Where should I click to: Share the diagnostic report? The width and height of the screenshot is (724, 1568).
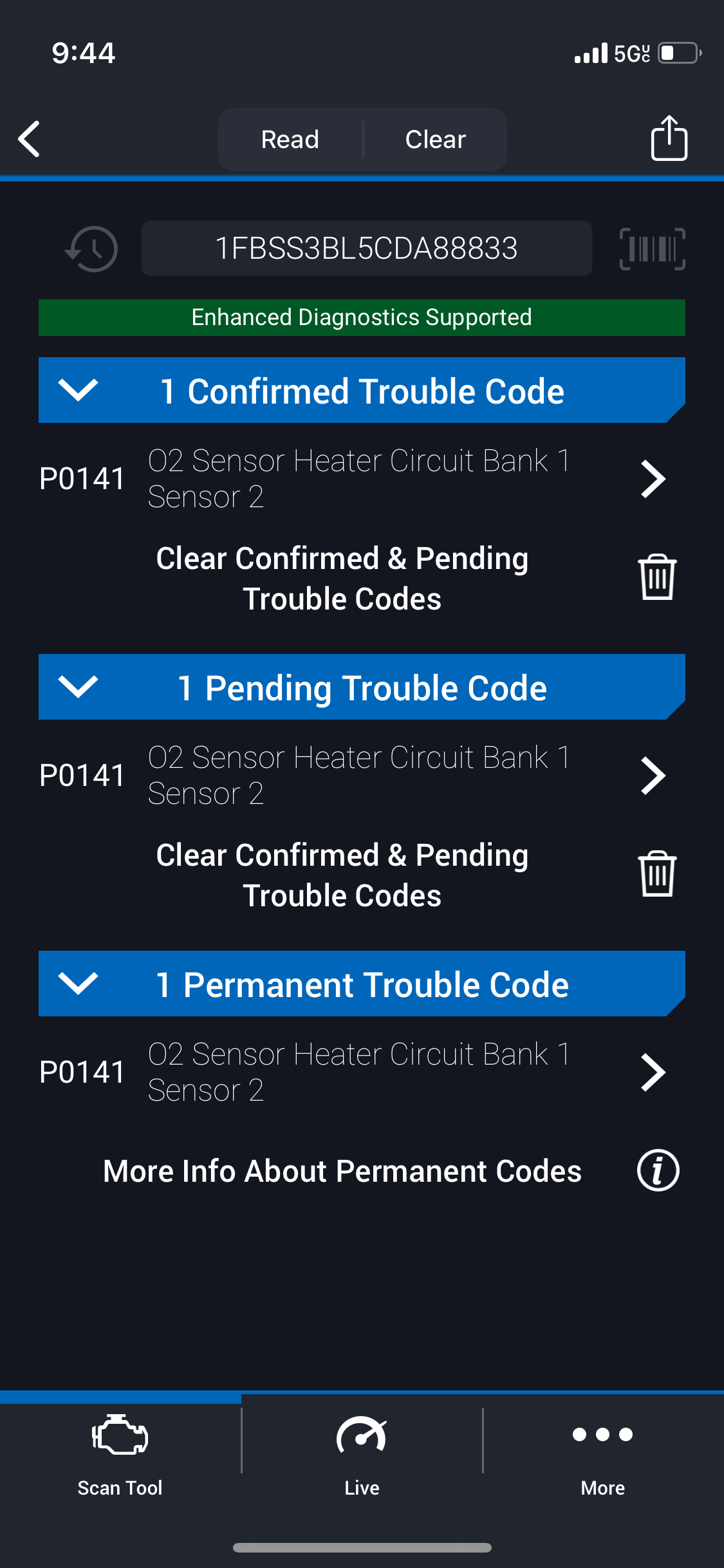(x=669, y=138)
